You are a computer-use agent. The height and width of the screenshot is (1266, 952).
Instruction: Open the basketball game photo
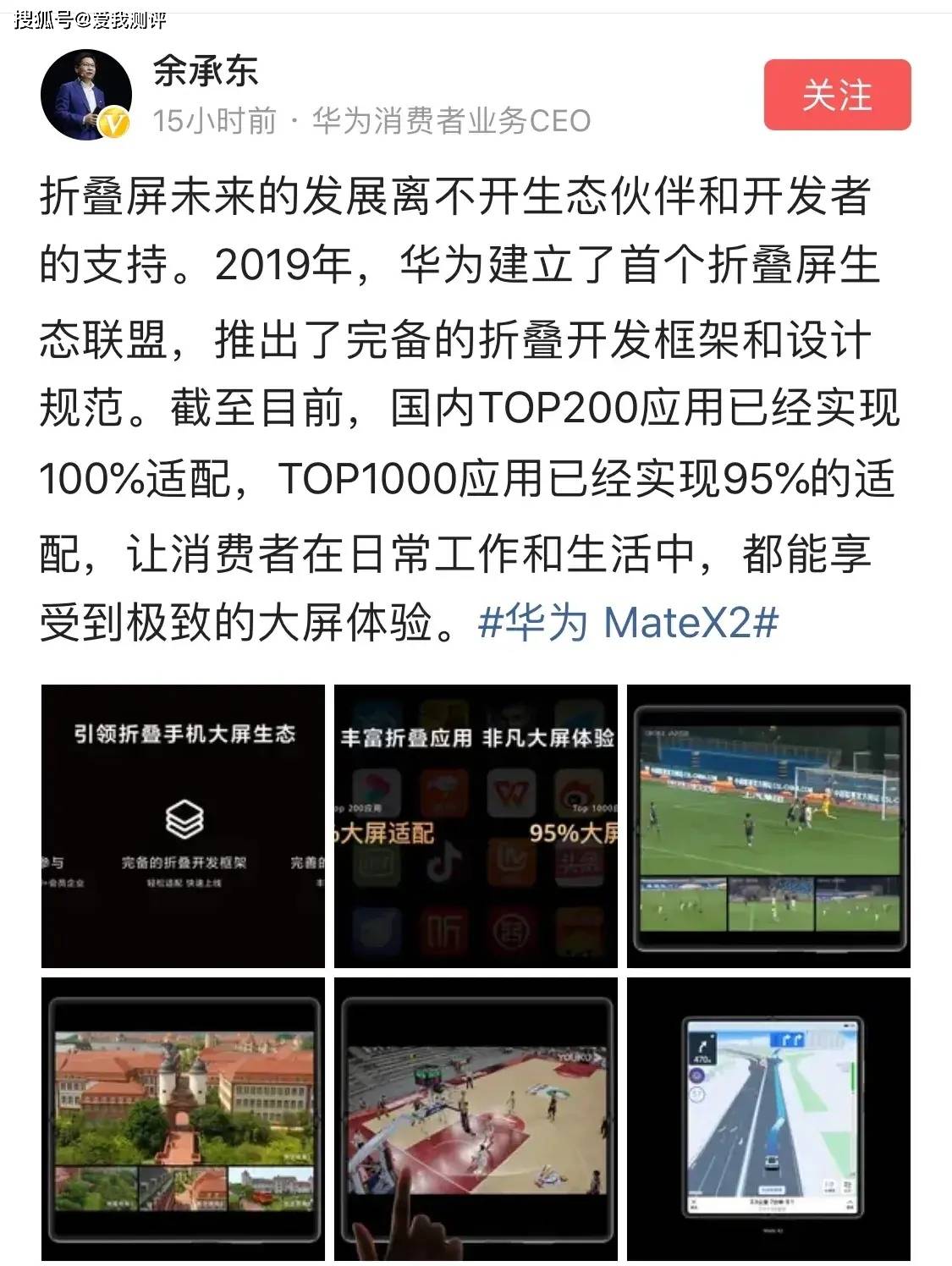[476, 1118]
